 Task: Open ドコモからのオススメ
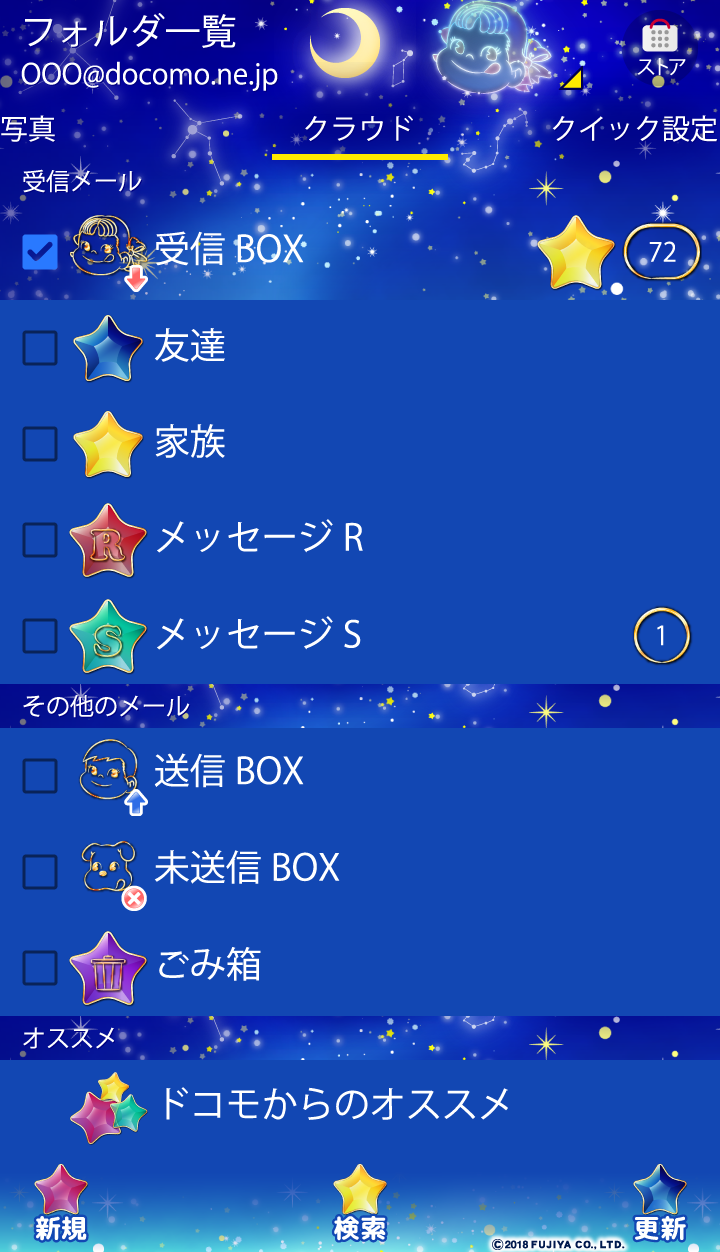[334, 1105]
